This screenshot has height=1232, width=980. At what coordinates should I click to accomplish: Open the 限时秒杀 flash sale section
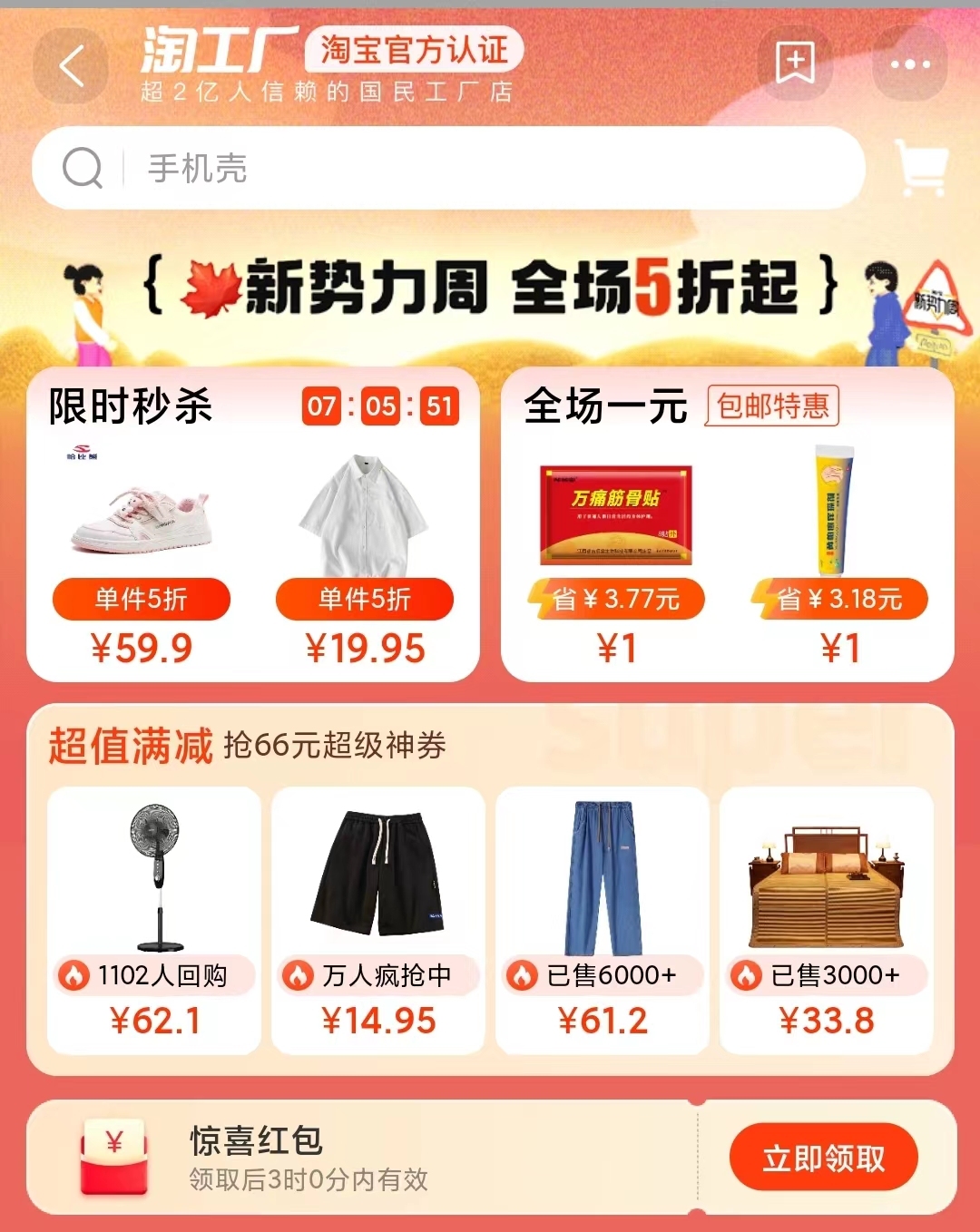(132, 406)
